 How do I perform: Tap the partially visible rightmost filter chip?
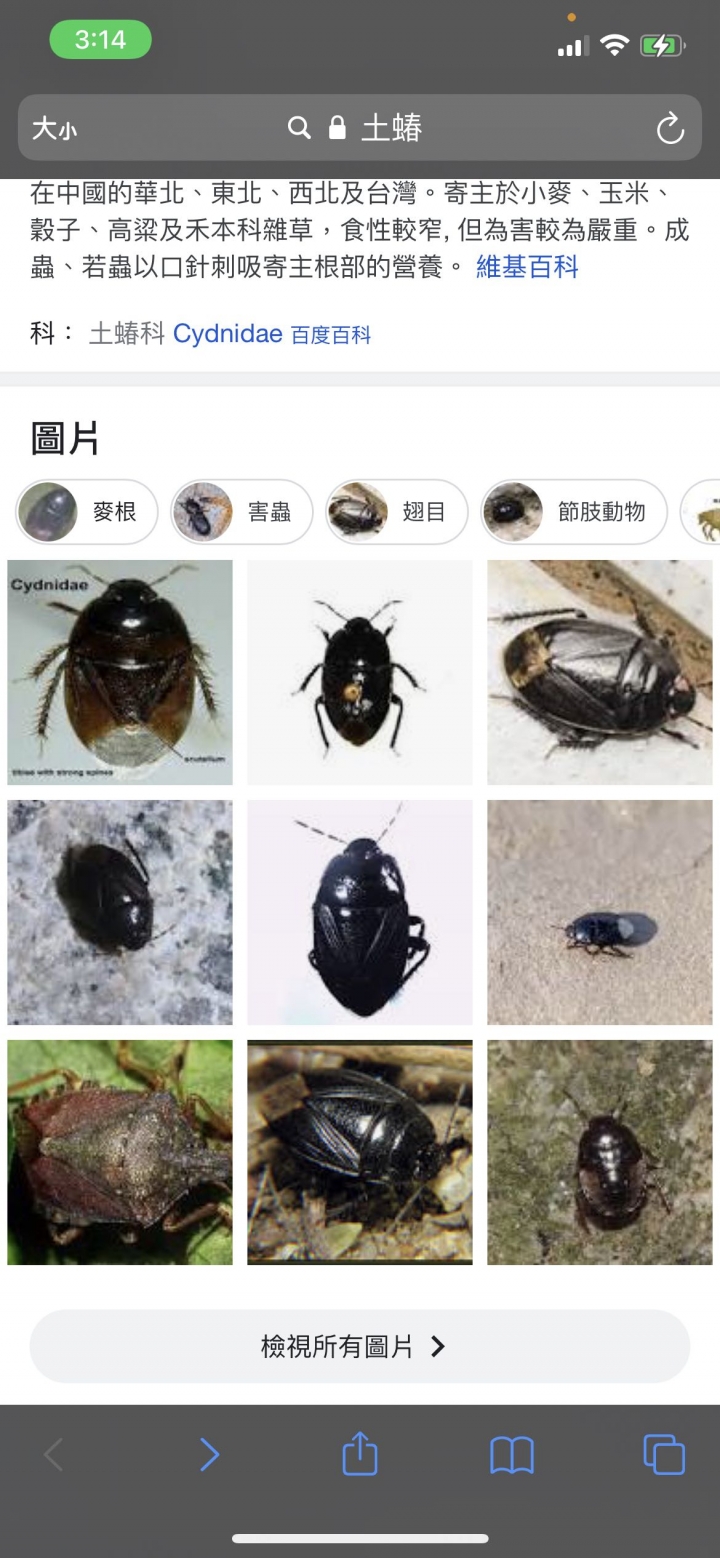coord(707,511)
